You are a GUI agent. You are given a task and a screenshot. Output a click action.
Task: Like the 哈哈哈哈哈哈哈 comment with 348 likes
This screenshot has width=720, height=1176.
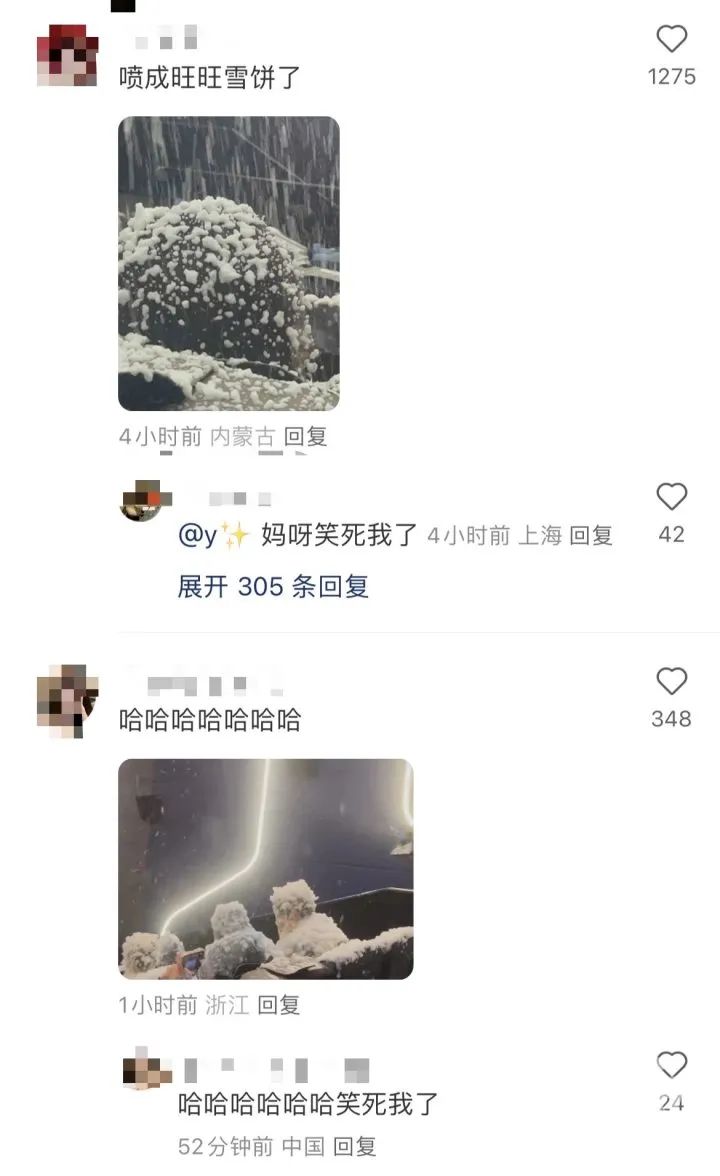tap(671, 680)
